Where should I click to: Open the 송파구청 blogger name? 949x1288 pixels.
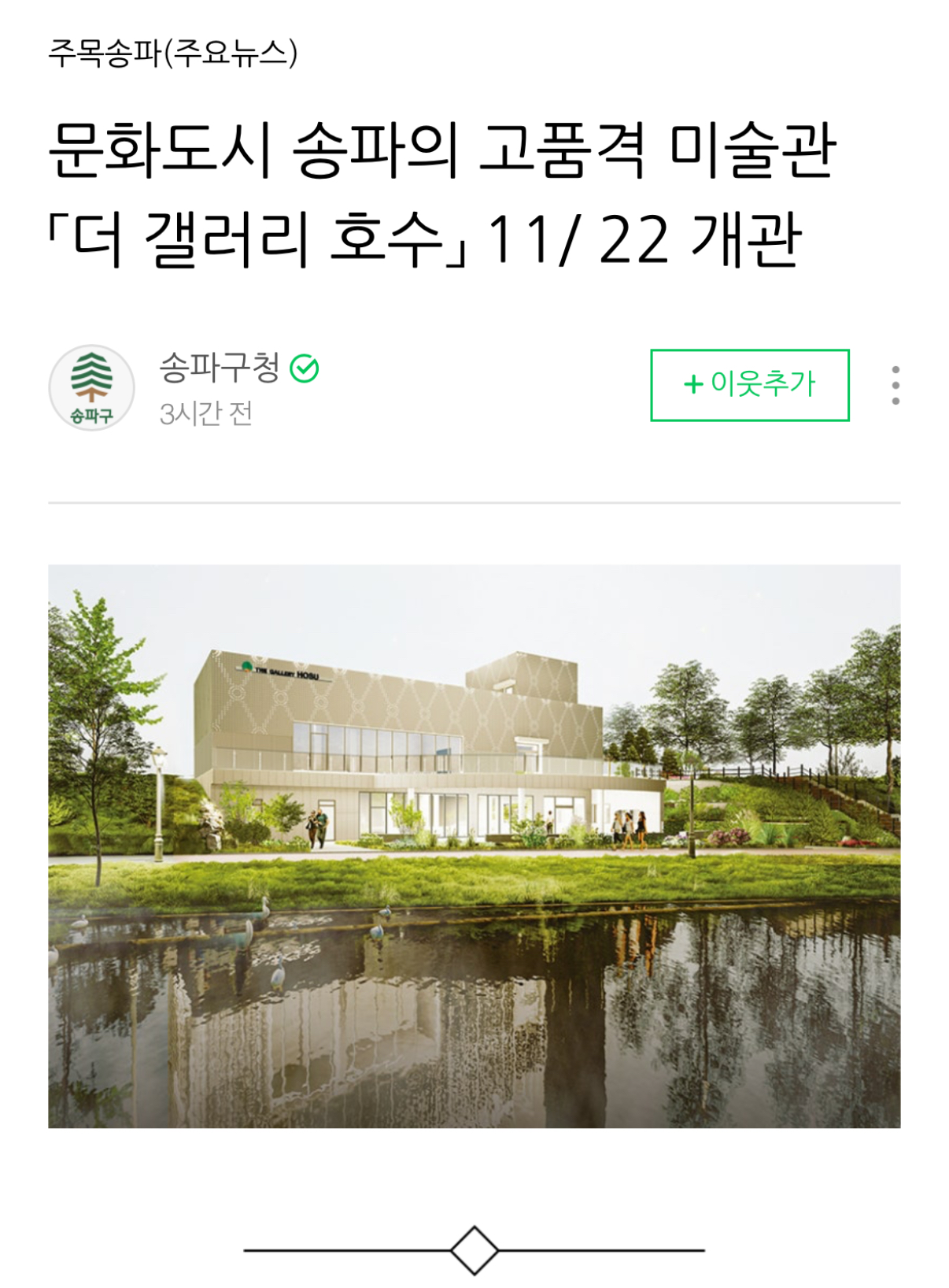(220, 368)
